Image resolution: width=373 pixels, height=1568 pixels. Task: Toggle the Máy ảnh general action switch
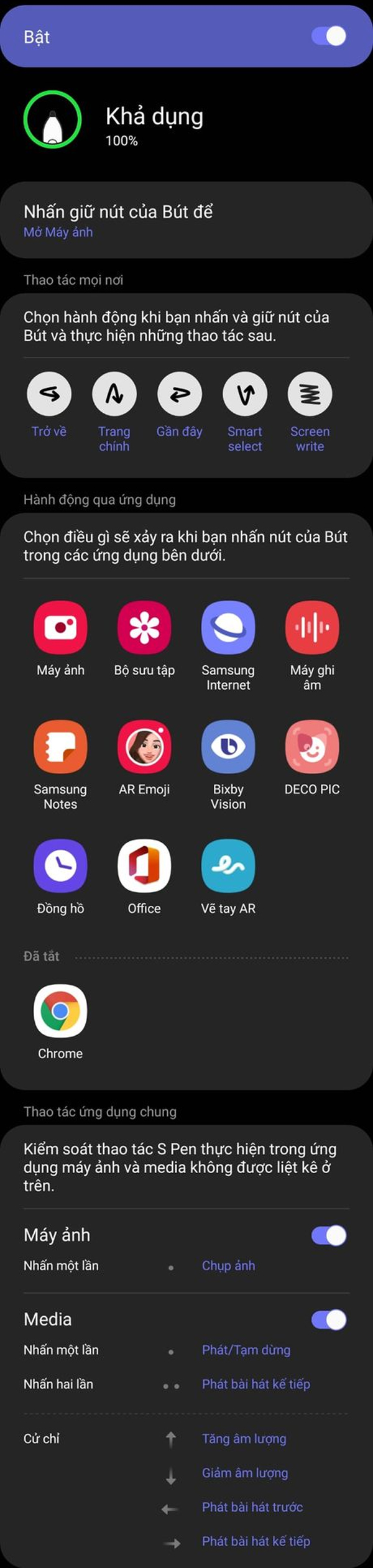(328, 1235)
